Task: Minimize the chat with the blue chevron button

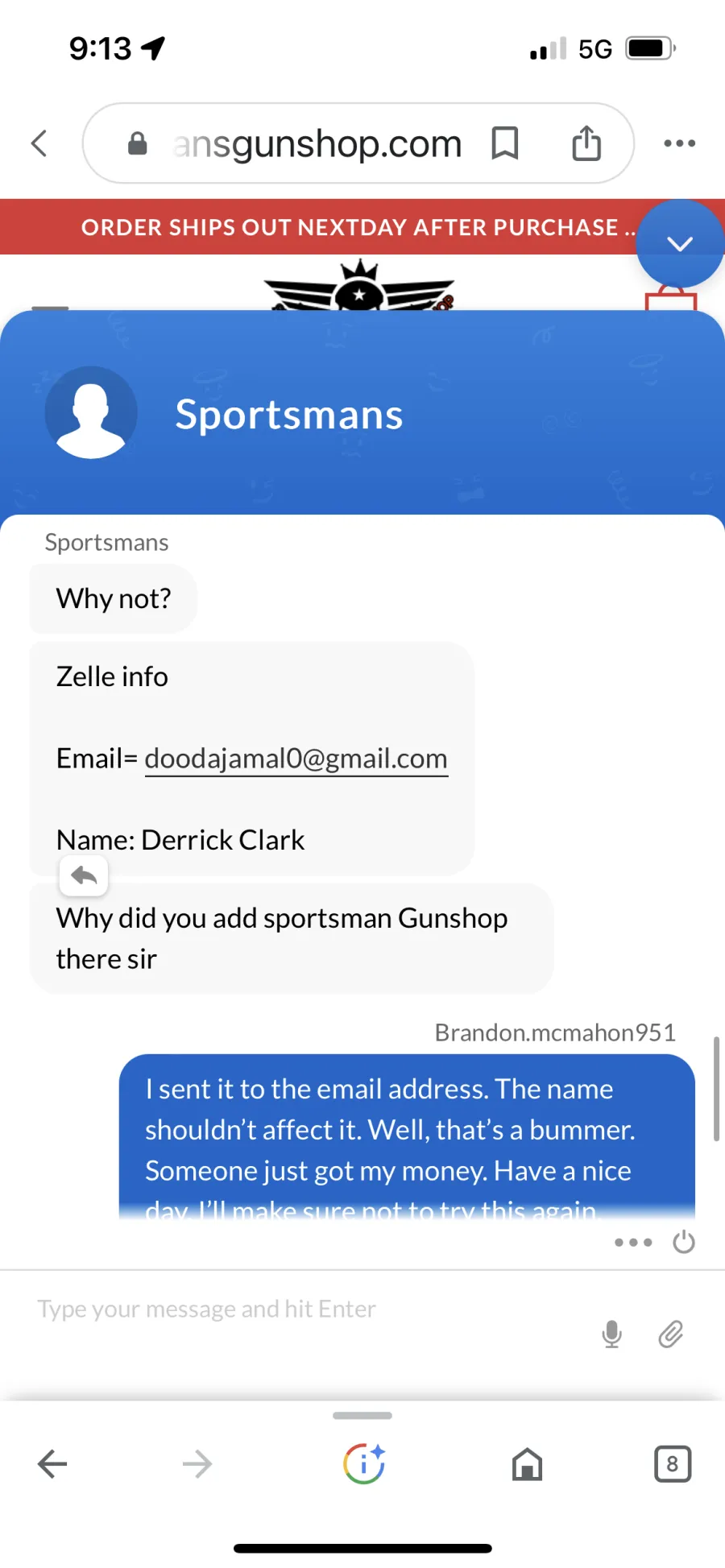Action: click(681, 243)
